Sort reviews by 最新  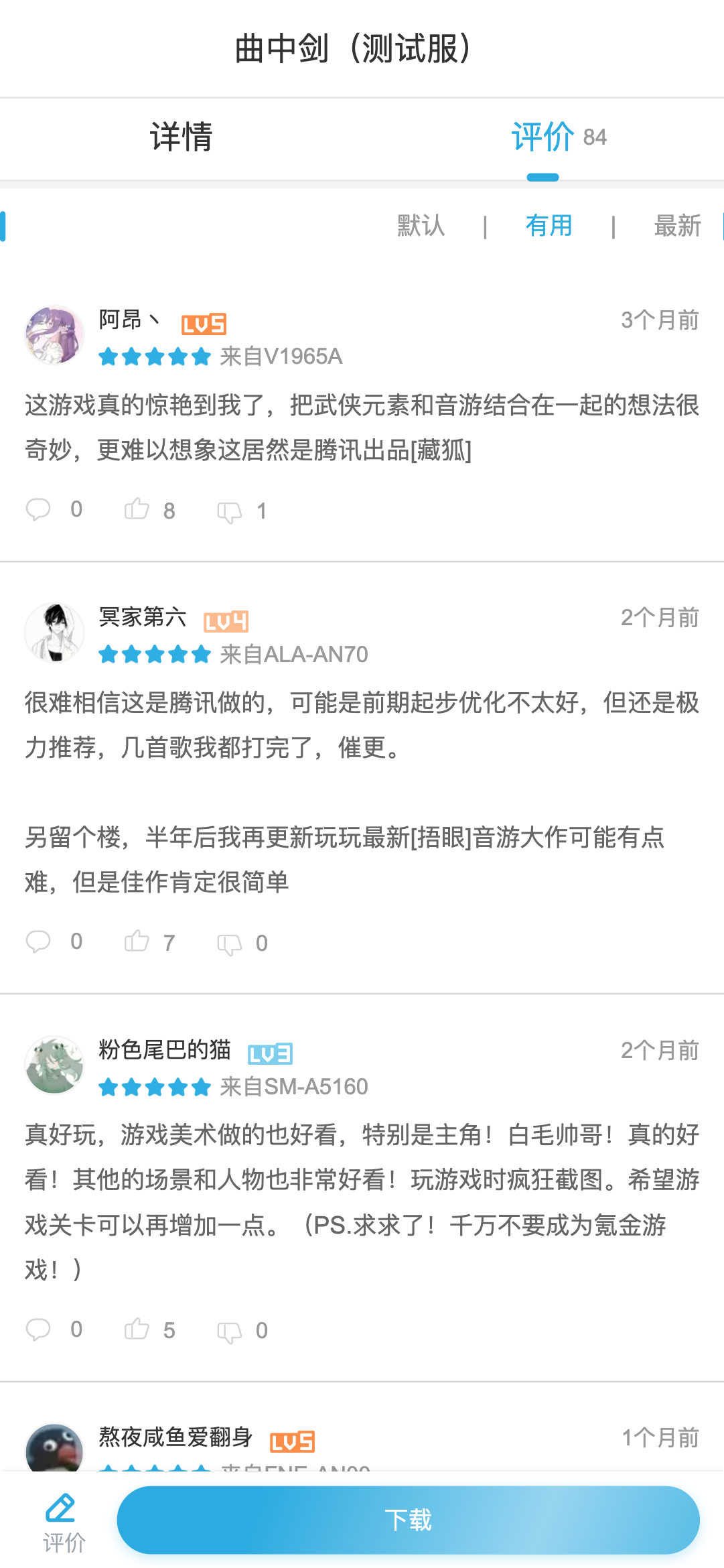(677, 226)
